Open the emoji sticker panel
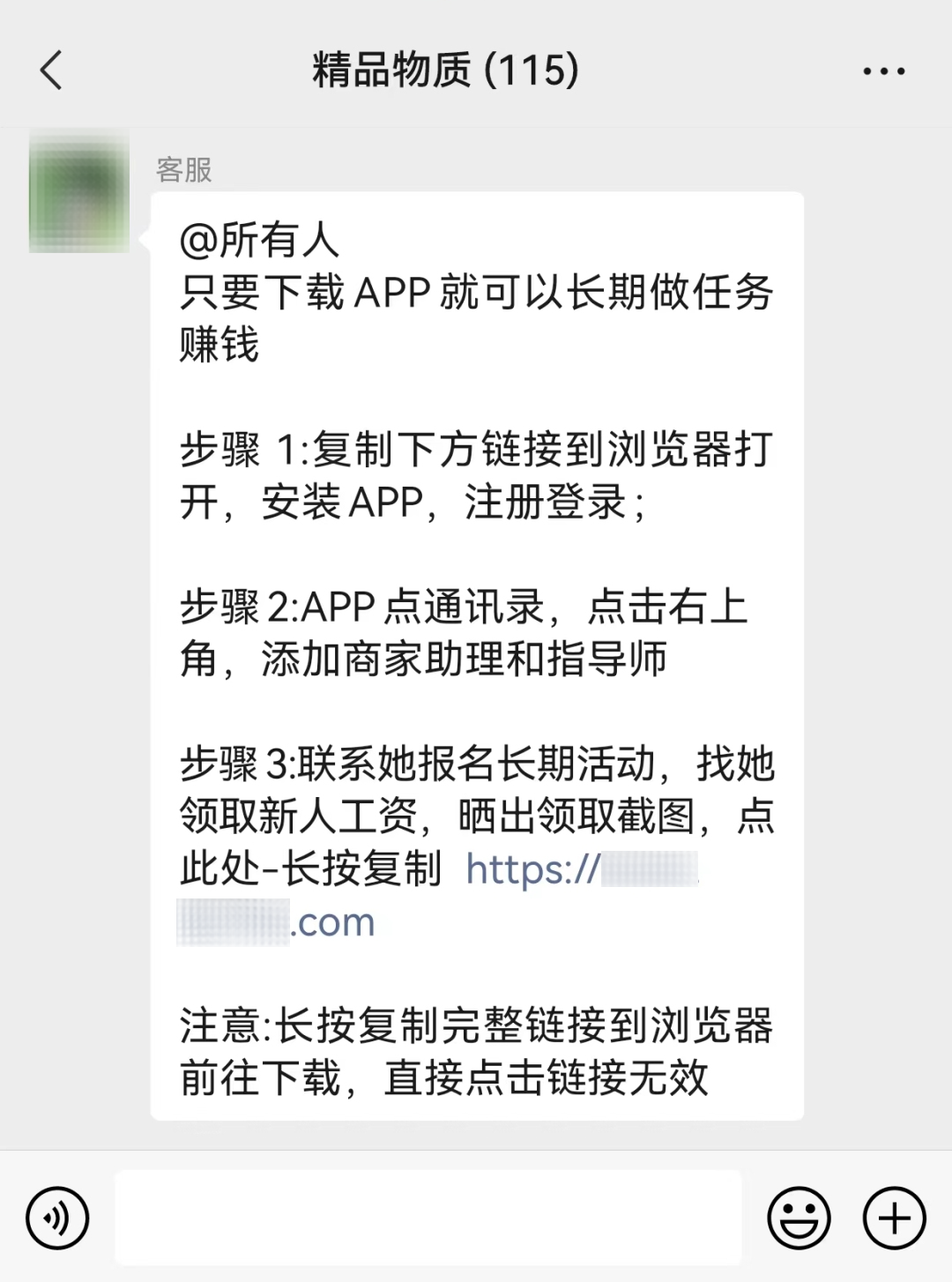952x1282 pixels. point(799,1218)
